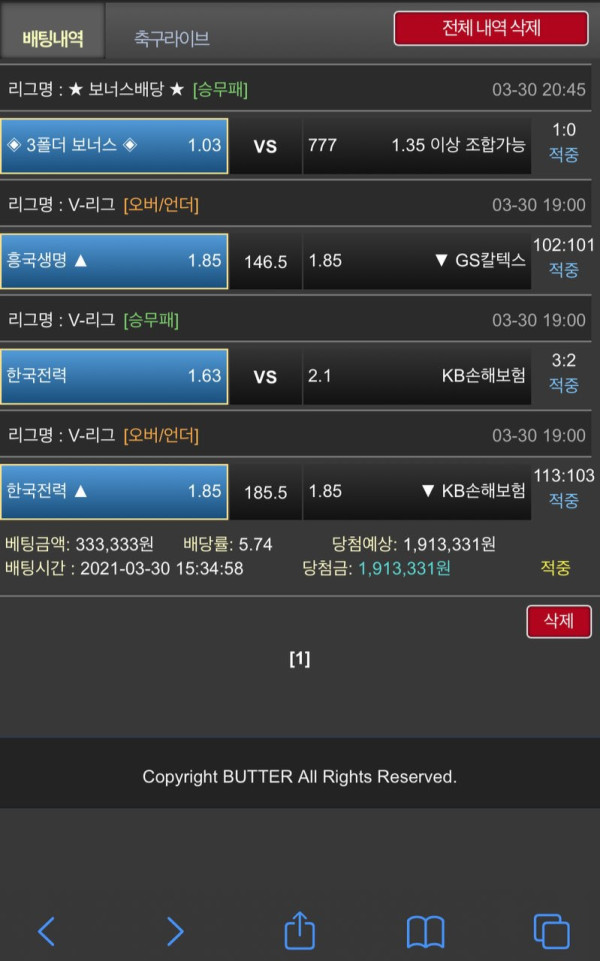Select page 1 of the pagination
This screenshot has height=961, width=600.
[x=299, y=659]
